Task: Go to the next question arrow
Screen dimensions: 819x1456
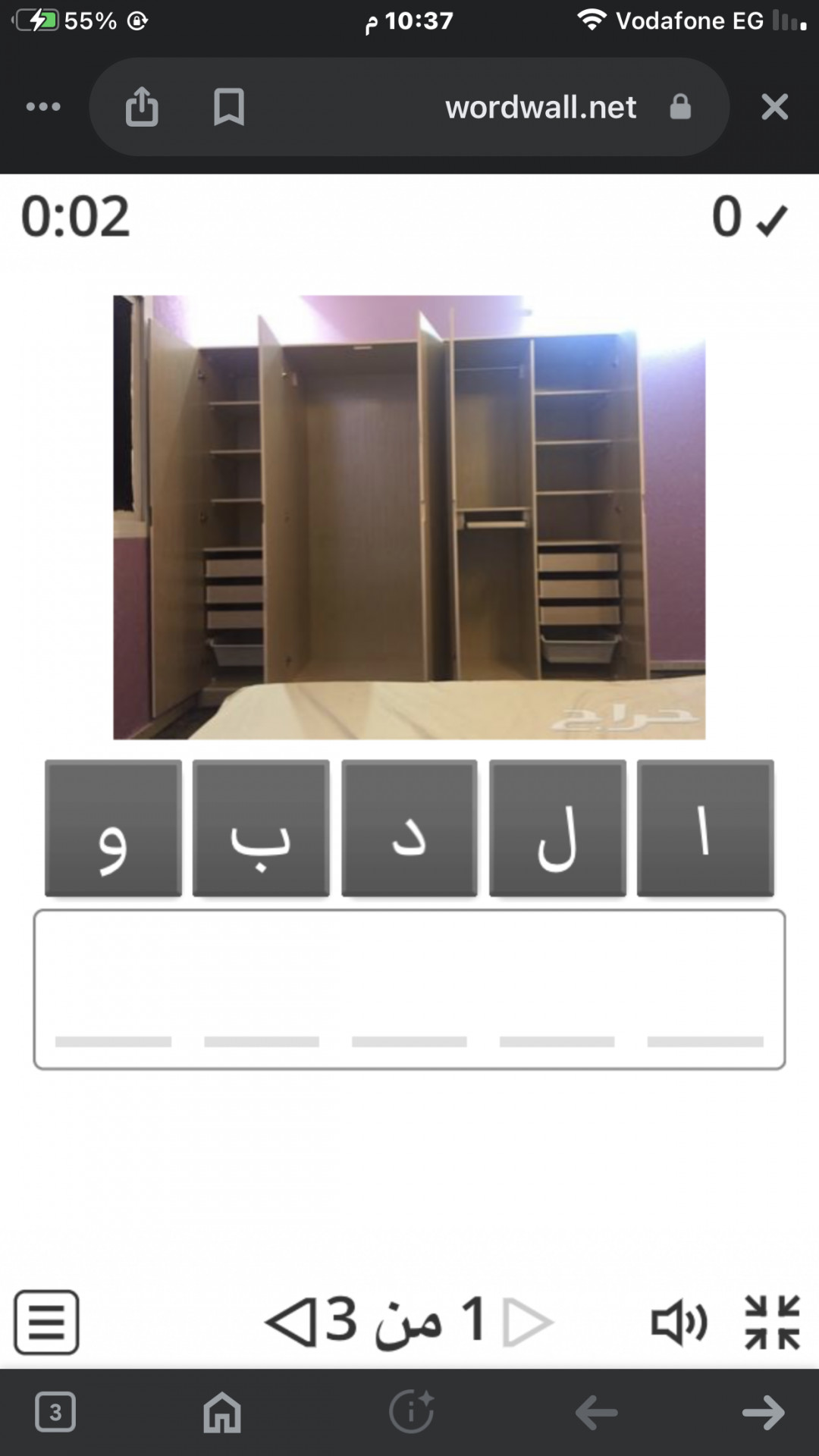Action: [x=290, y=1322]
